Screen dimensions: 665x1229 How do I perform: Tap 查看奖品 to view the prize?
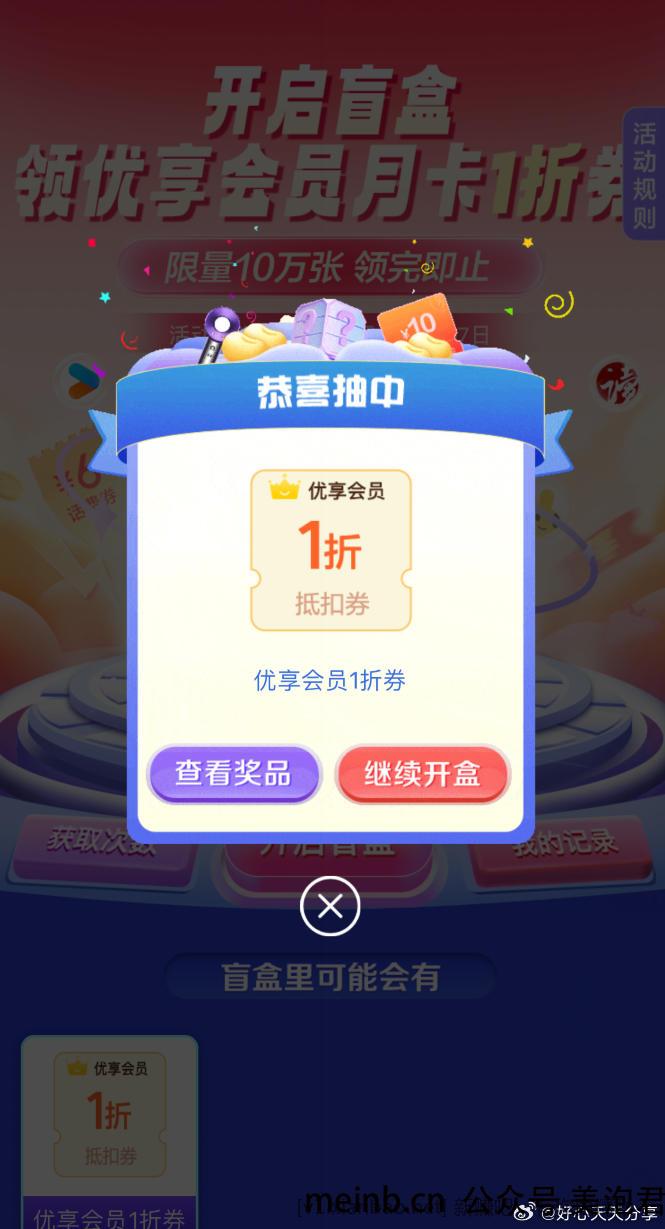click(233, 774)
